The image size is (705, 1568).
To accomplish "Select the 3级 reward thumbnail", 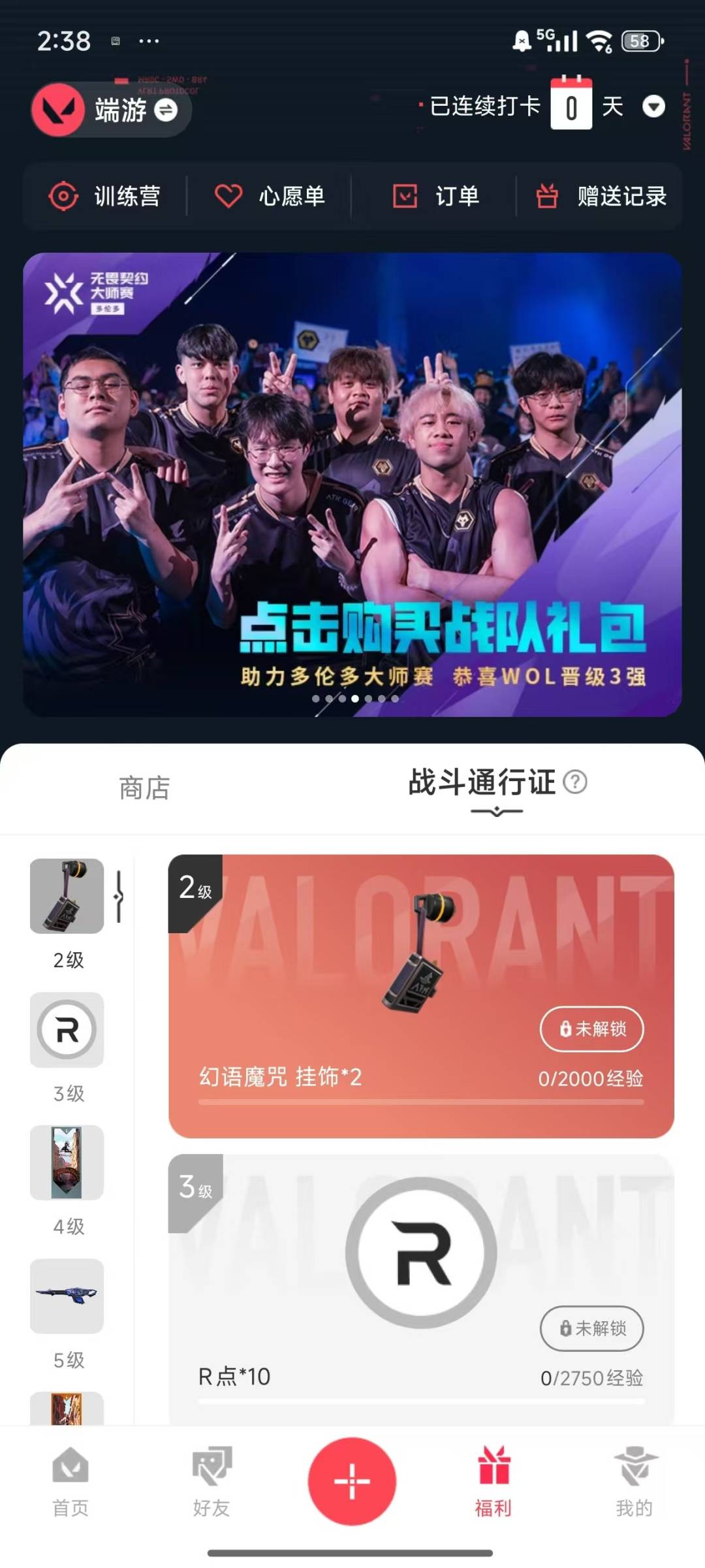I will (67, 1030).
